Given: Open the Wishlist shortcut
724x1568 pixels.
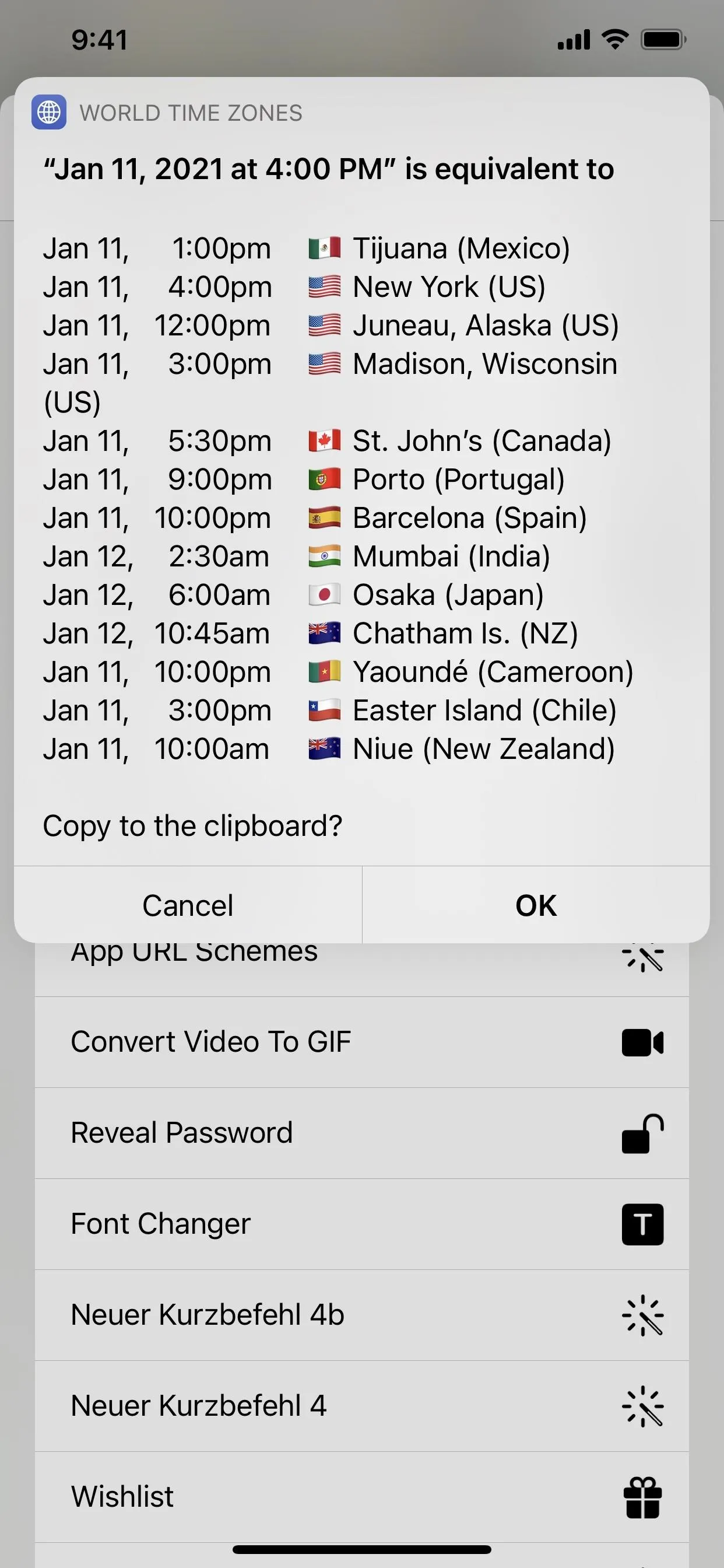Looking at the screenshot, I should click(x=362, y=1497).
